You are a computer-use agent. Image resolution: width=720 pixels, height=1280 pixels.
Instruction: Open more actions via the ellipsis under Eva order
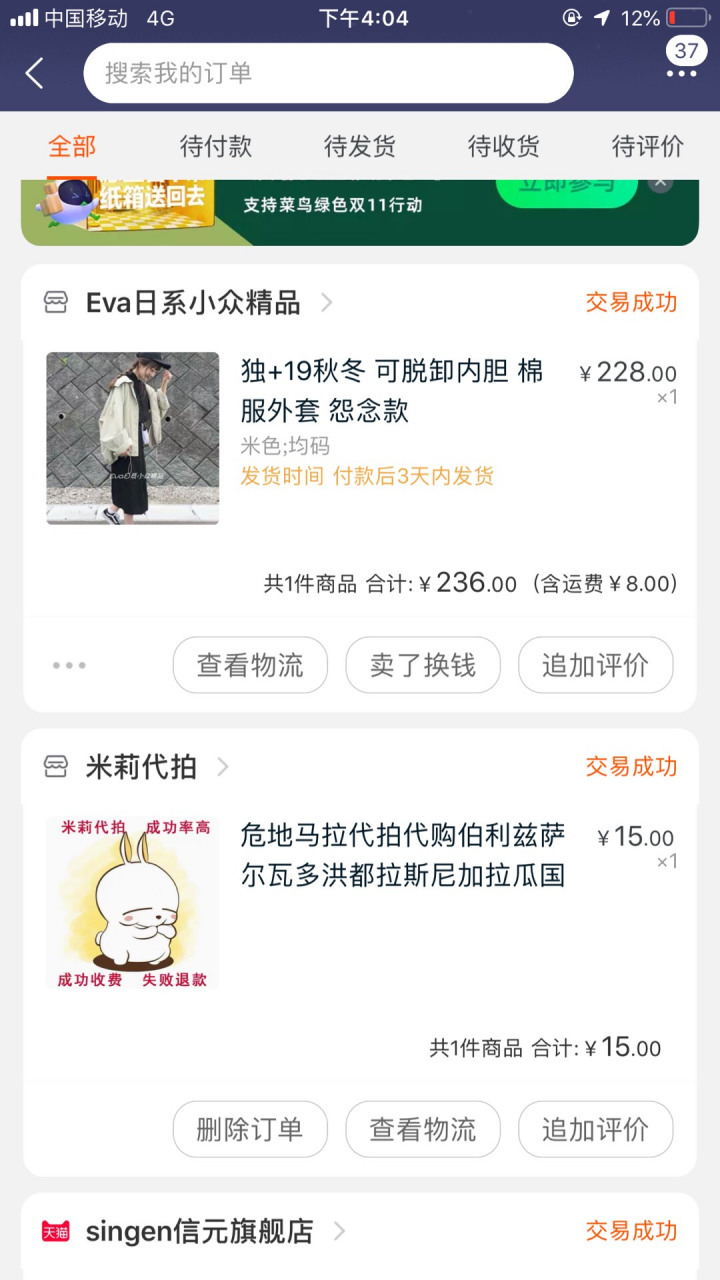click(x=68, y=664)
